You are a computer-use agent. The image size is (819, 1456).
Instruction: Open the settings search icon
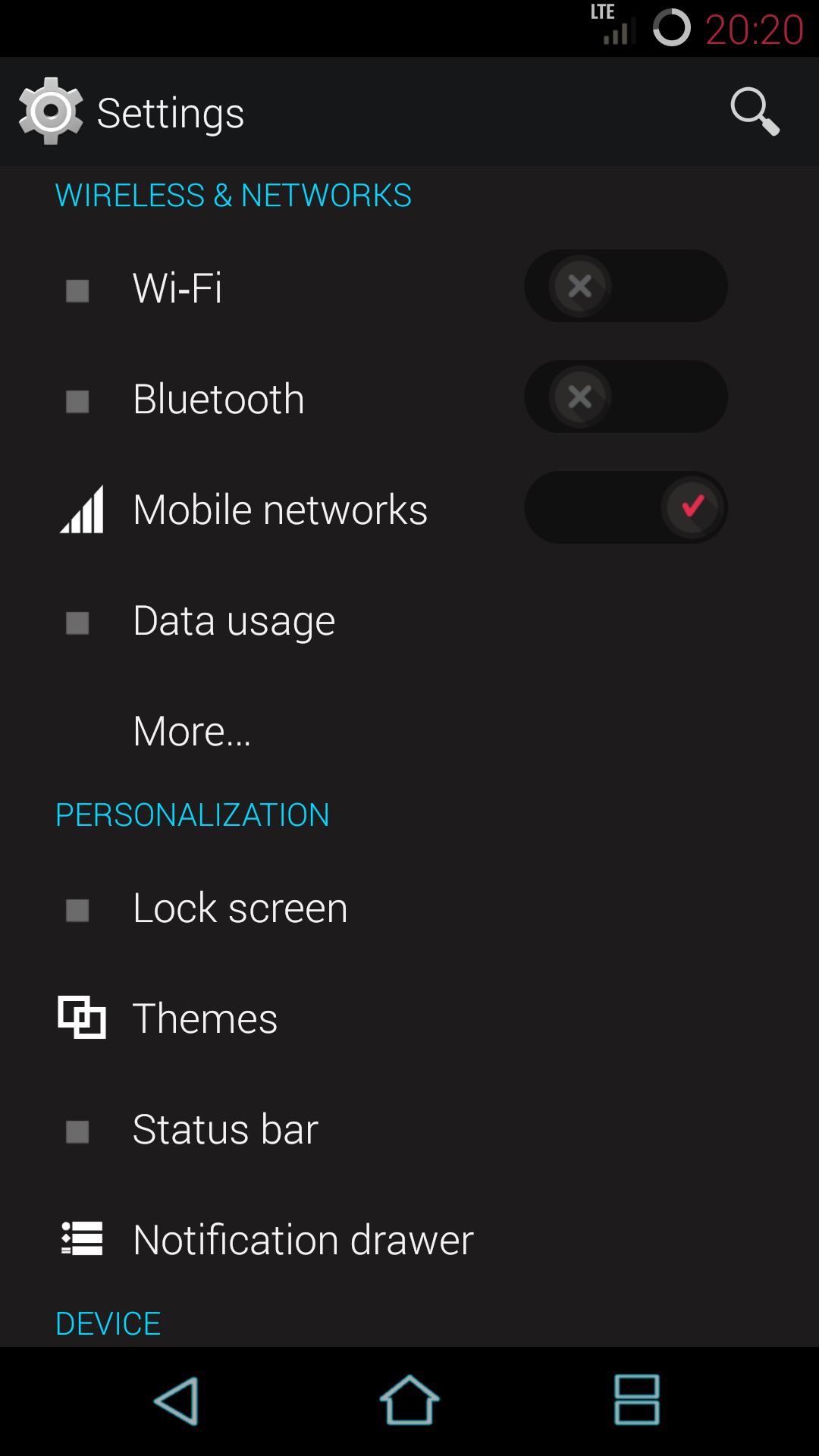click(x=755, y=111)
